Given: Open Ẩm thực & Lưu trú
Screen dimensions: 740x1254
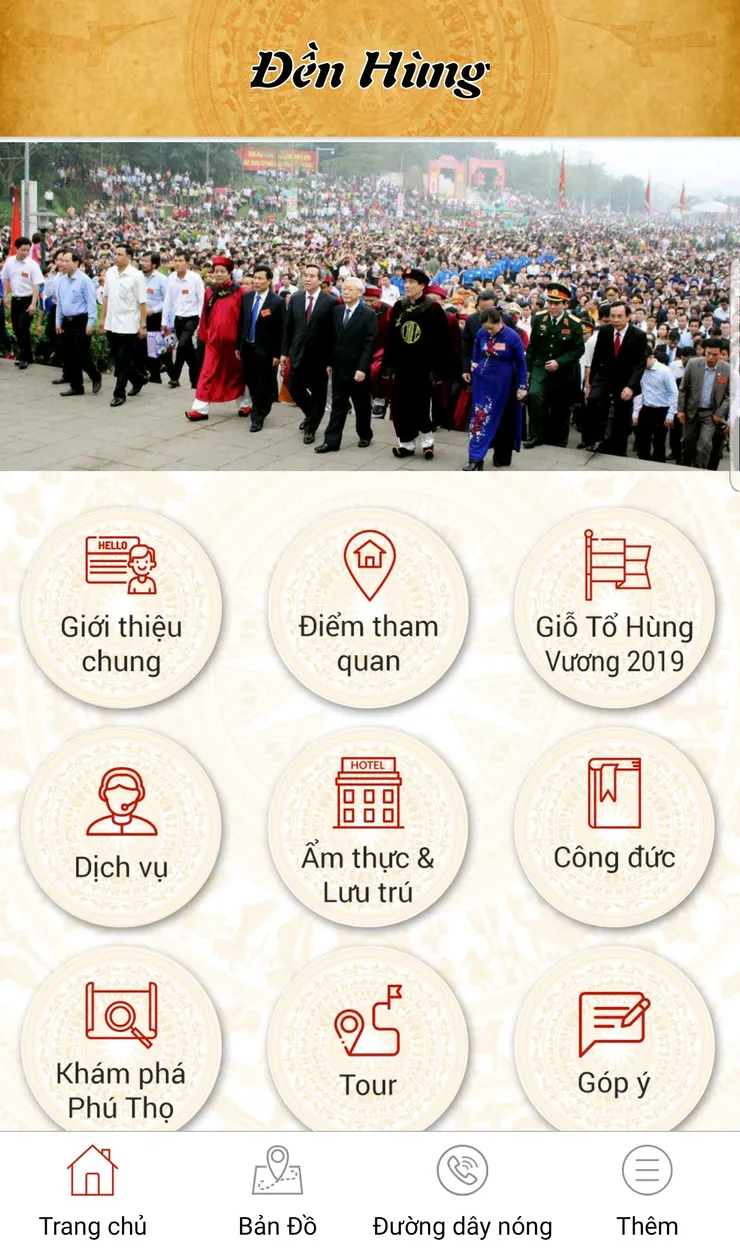Looking at the screenshot, I should click(x=368, y=826).
